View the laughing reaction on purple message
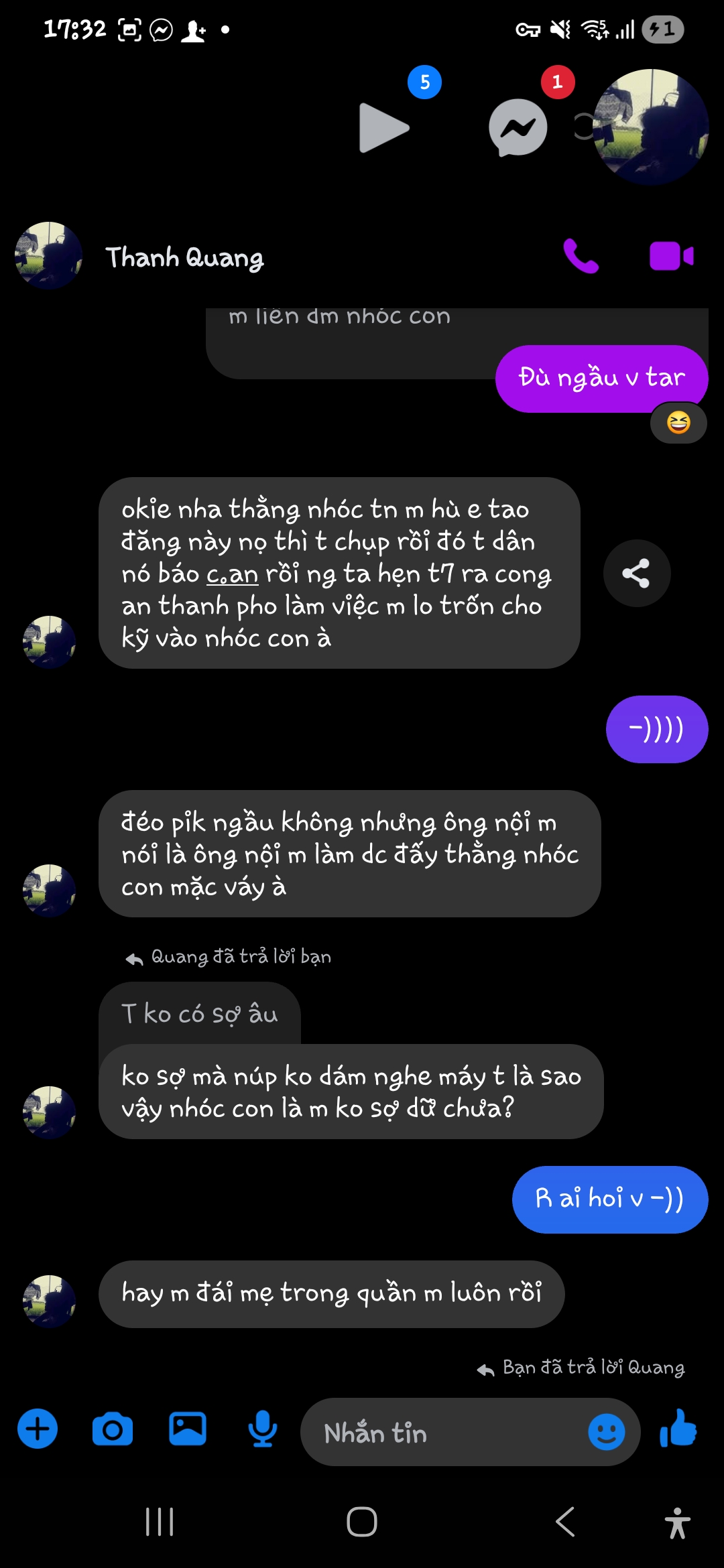This screenshot has width=724, height=1568. click(x=678, y=423)
